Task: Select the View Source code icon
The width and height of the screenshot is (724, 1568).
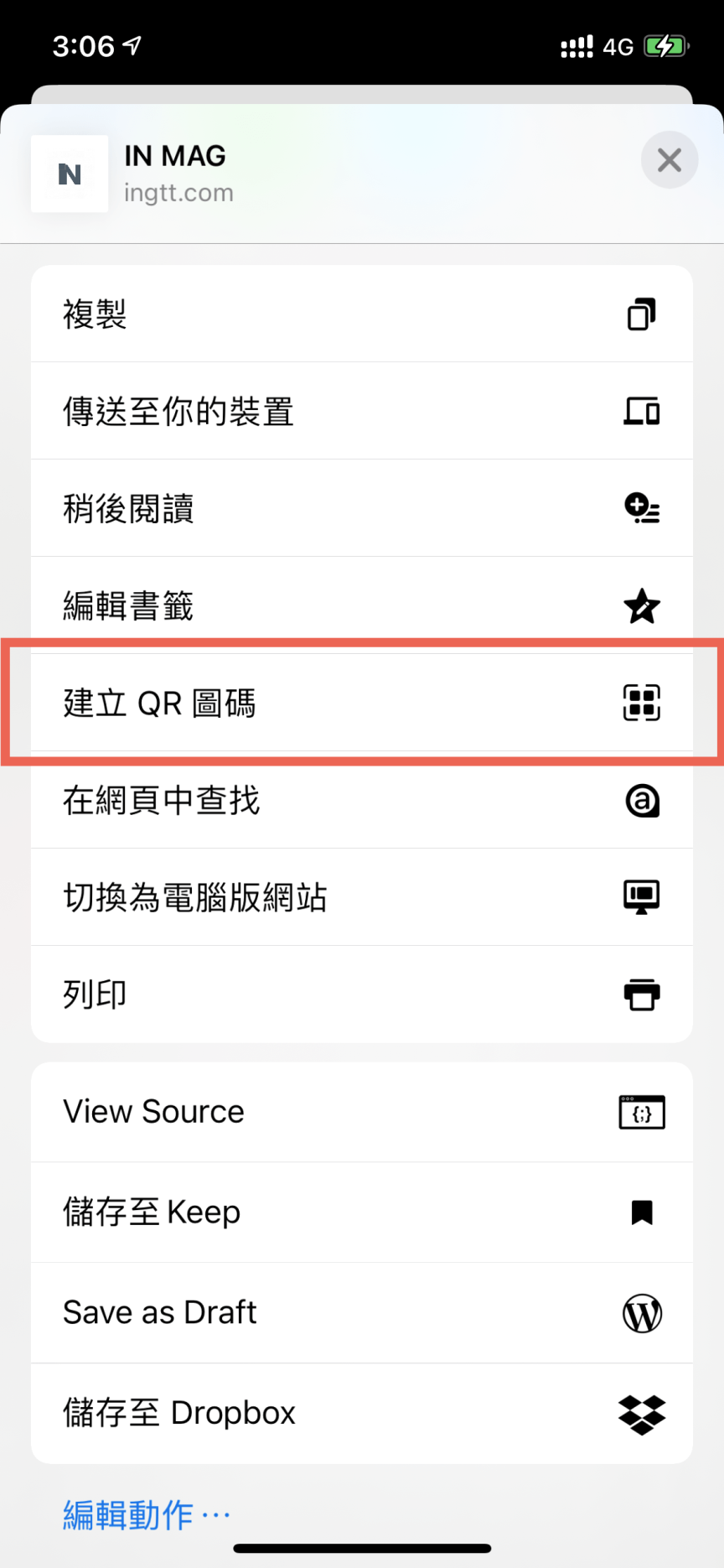Action: click(x=642, y=1112)
